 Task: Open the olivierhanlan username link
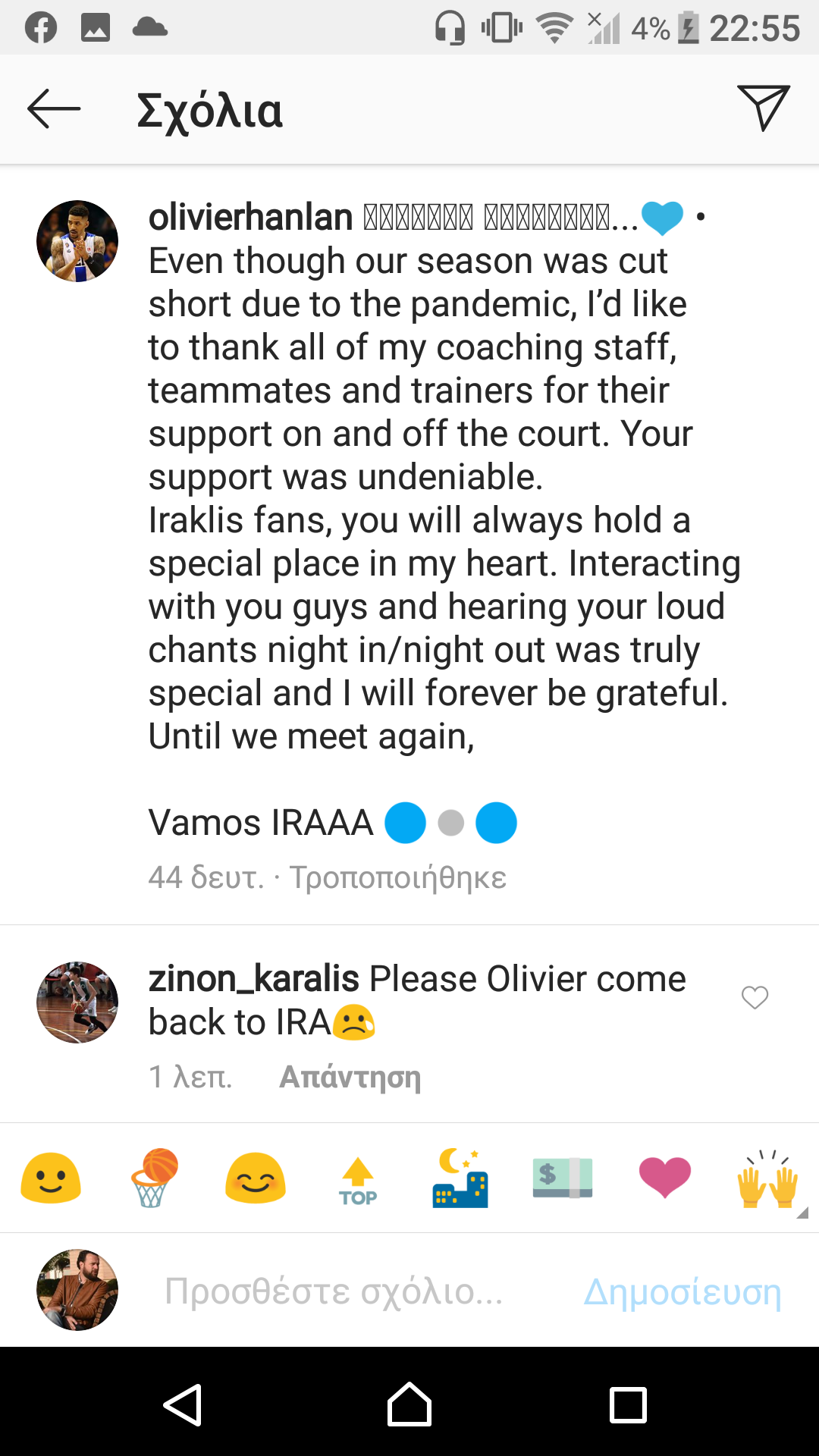coord(250,218)
